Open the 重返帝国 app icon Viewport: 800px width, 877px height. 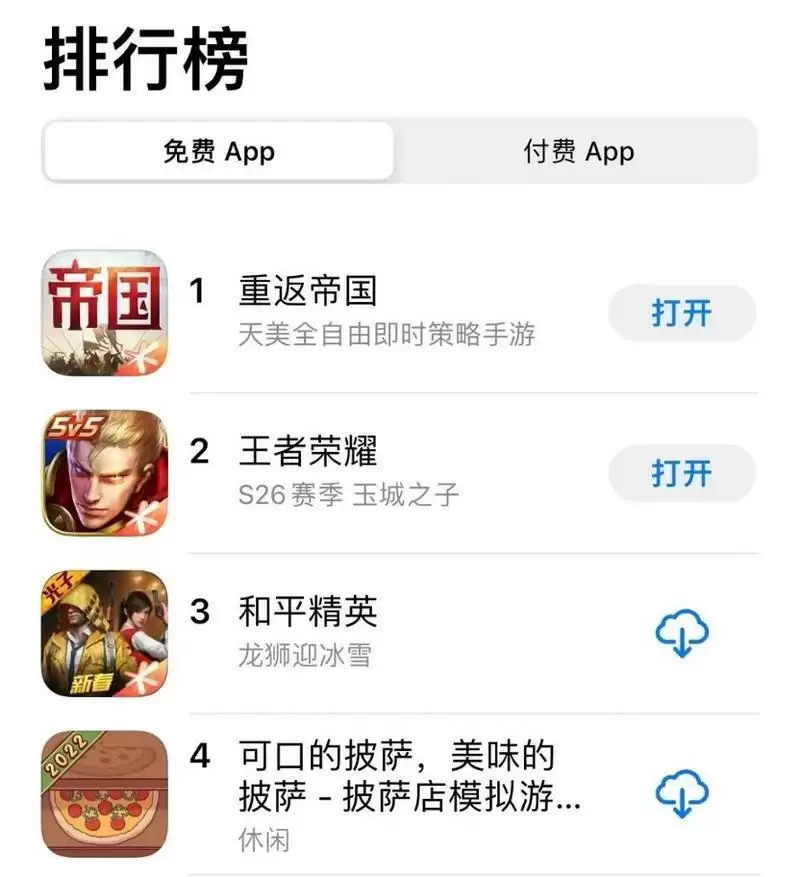click(x=105, y=313)
